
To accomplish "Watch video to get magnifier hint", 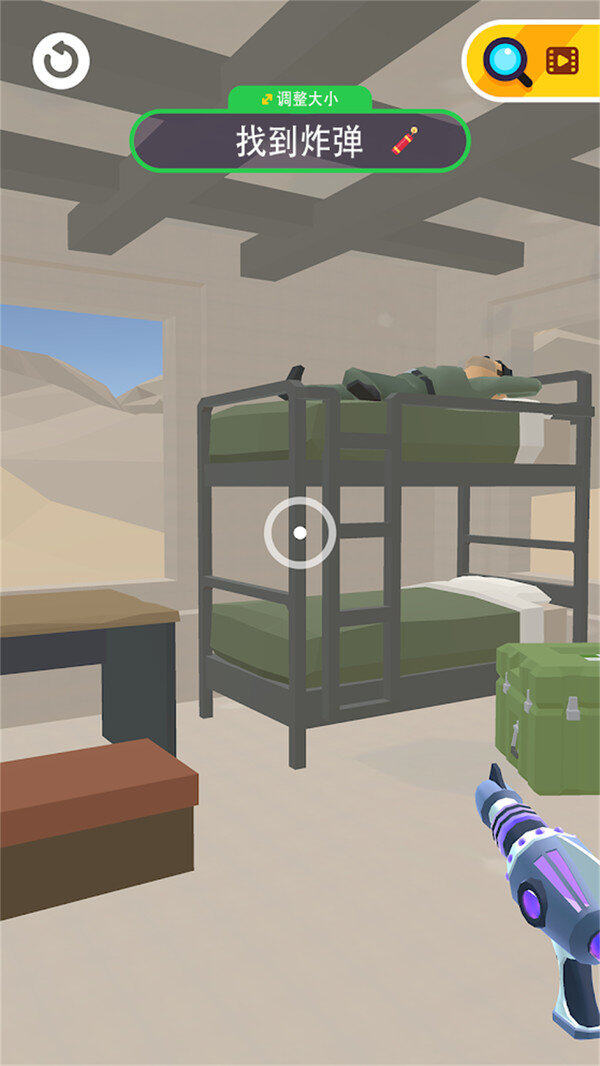I will [532, 61].
